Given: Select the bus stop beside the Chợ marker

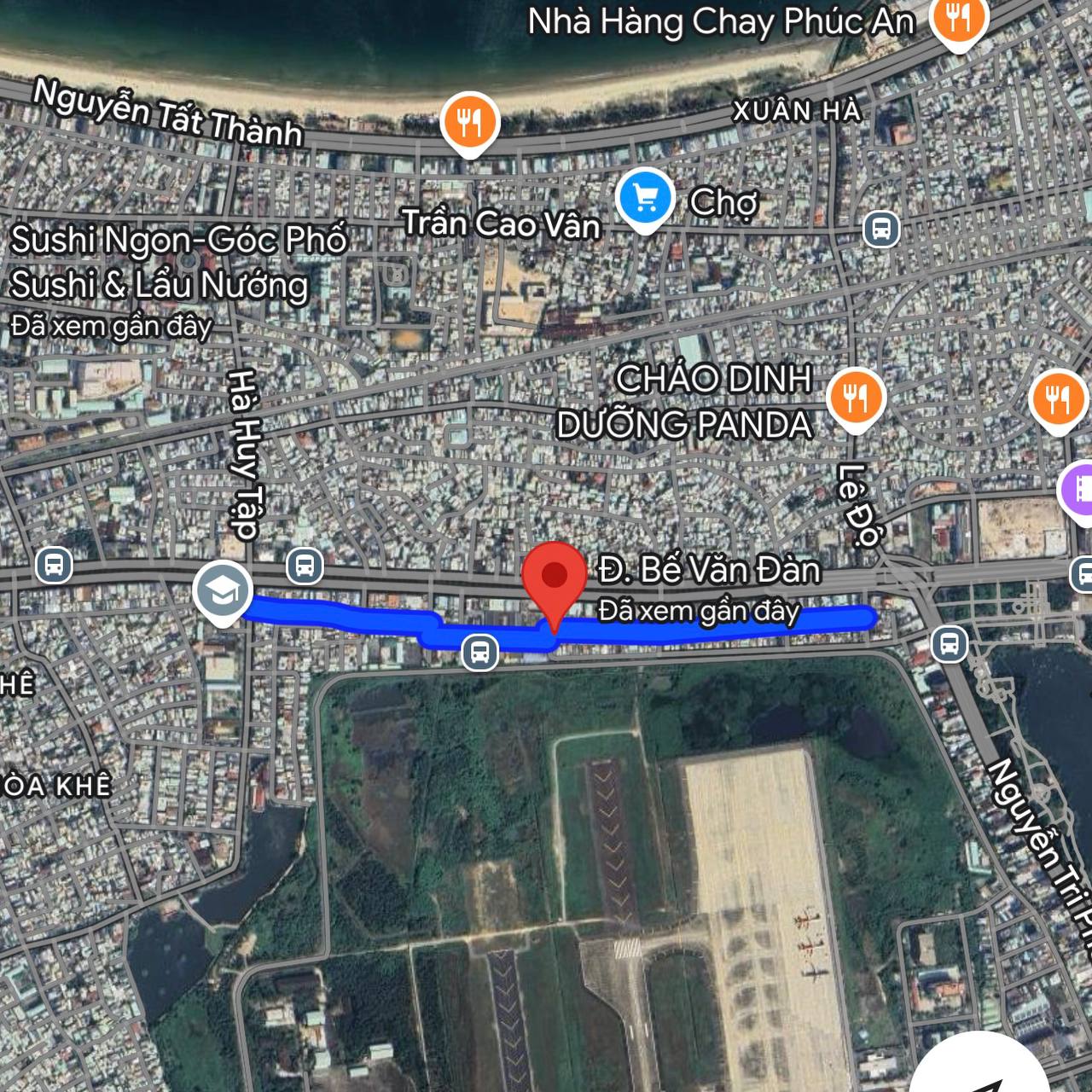Looking at the screenshot, I should click(x=880, y=229).
